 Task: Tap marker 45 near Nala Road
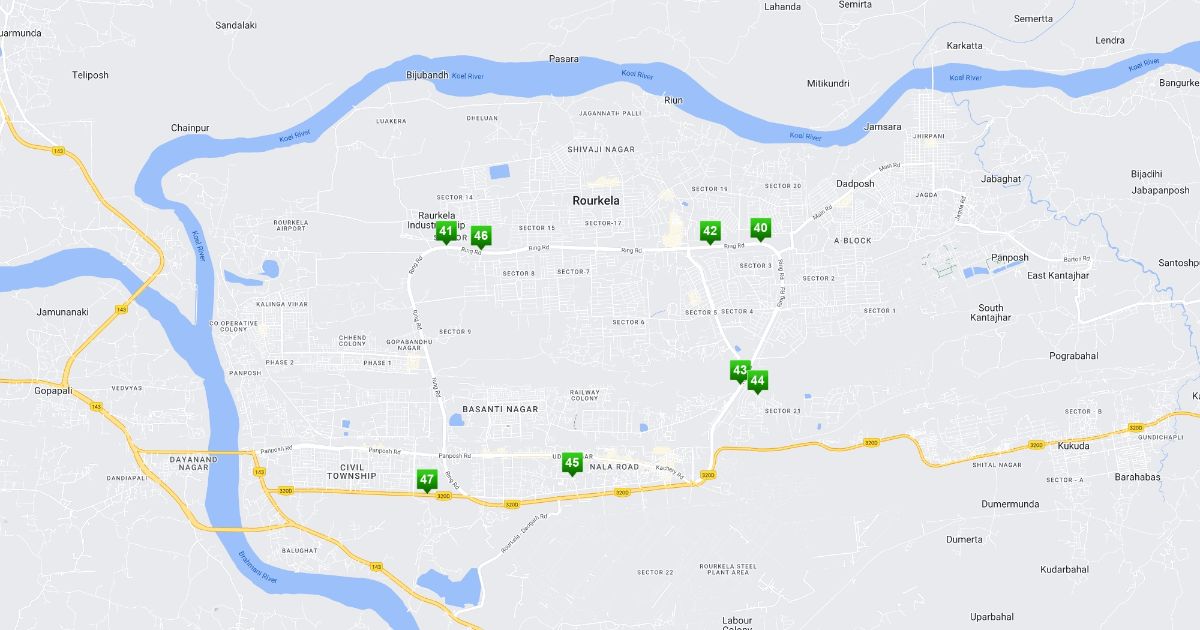(x=572, y=463)
